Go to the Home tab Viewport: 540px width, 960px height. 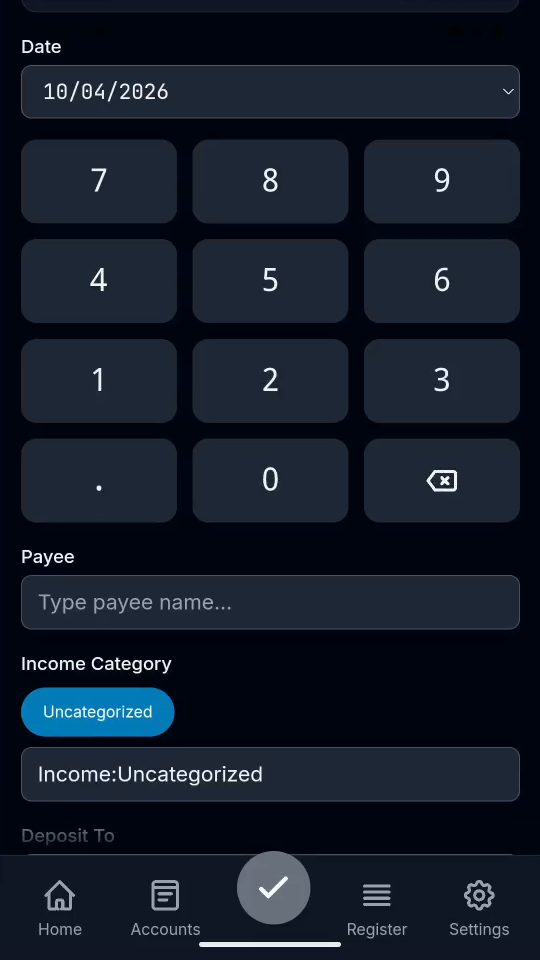60,909
